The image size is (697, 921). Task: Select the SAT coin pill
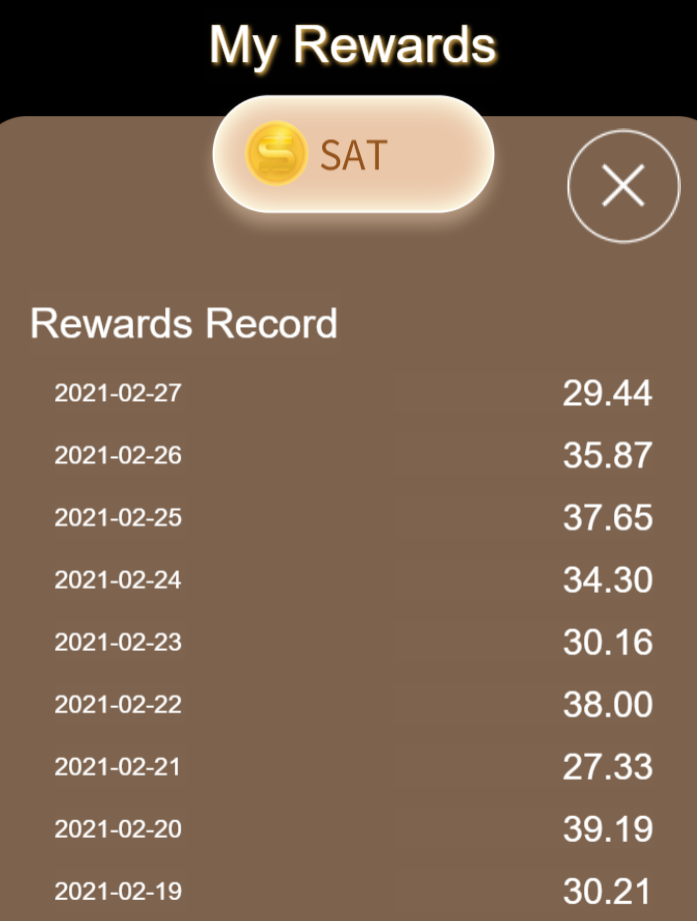[x=353, y=154]
